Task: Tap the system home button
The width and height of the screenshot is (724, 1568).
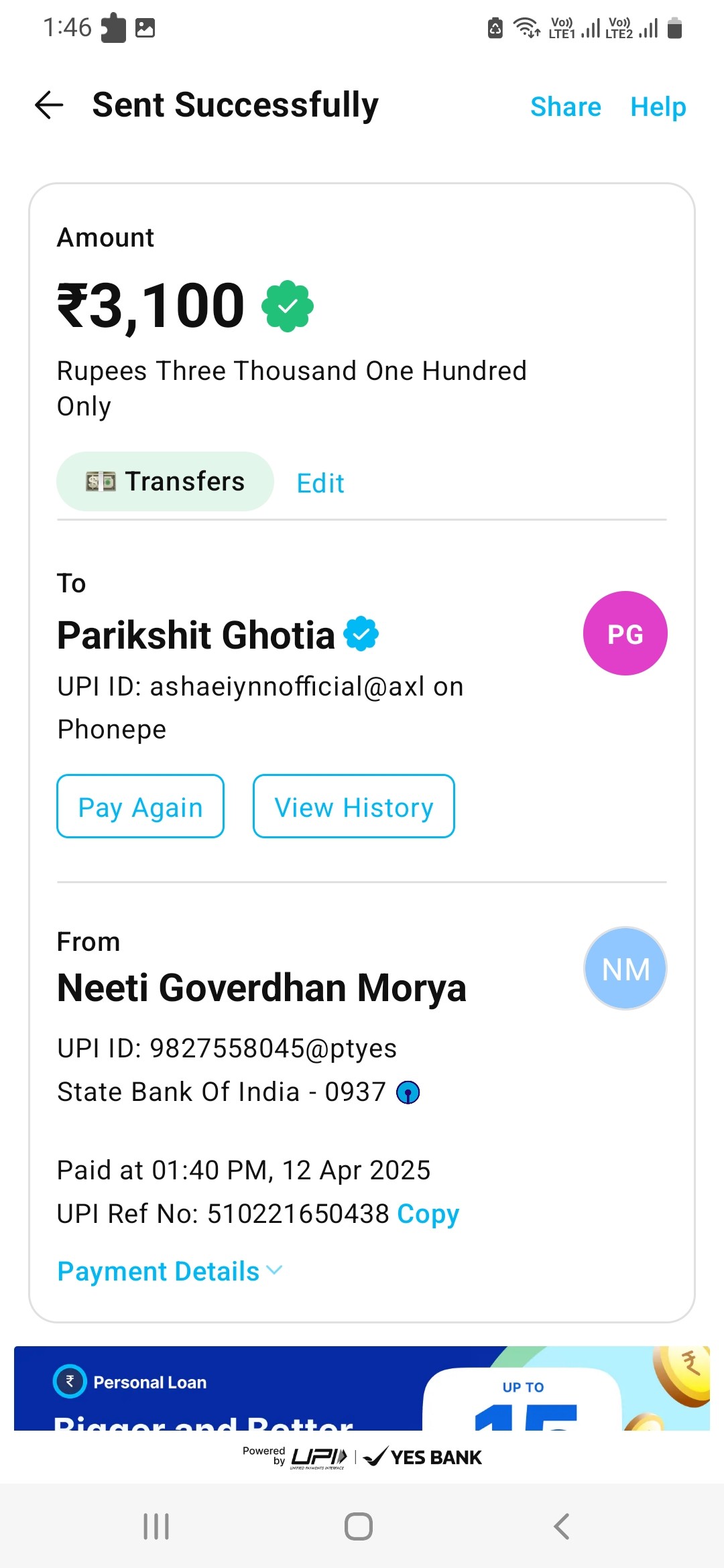Action: tap(359, 1526)
